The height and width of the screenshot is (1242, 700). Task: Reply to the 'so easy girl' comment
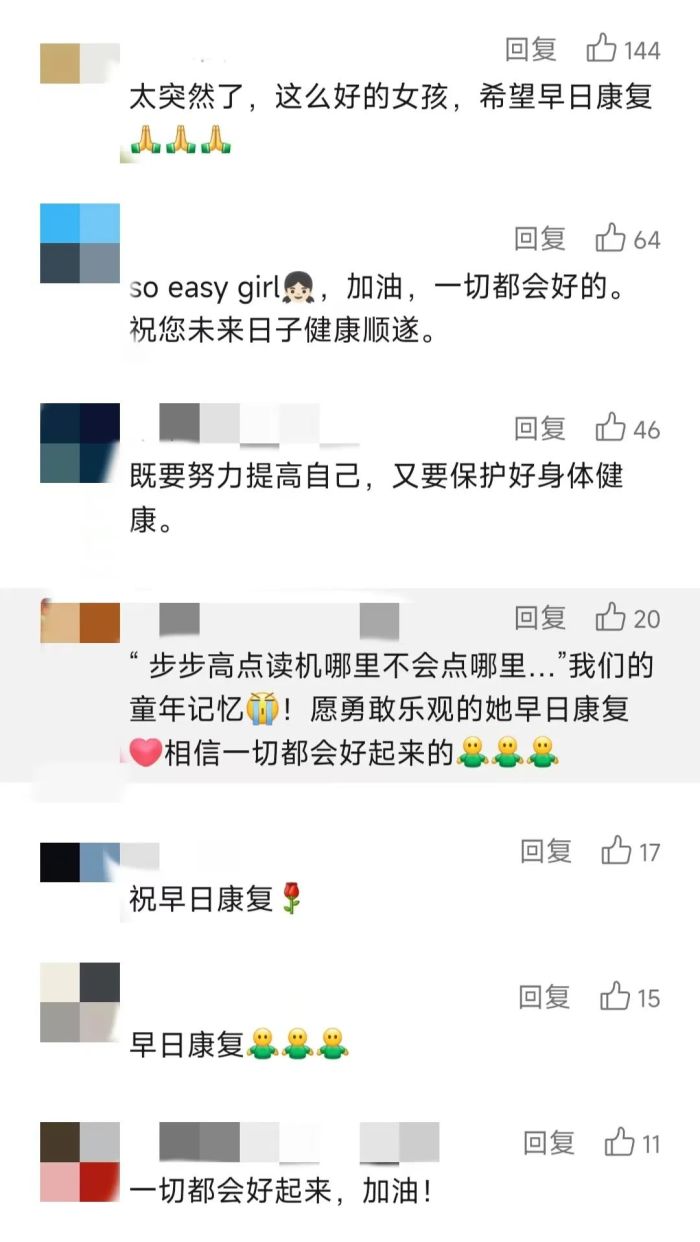tap(539, 239)
